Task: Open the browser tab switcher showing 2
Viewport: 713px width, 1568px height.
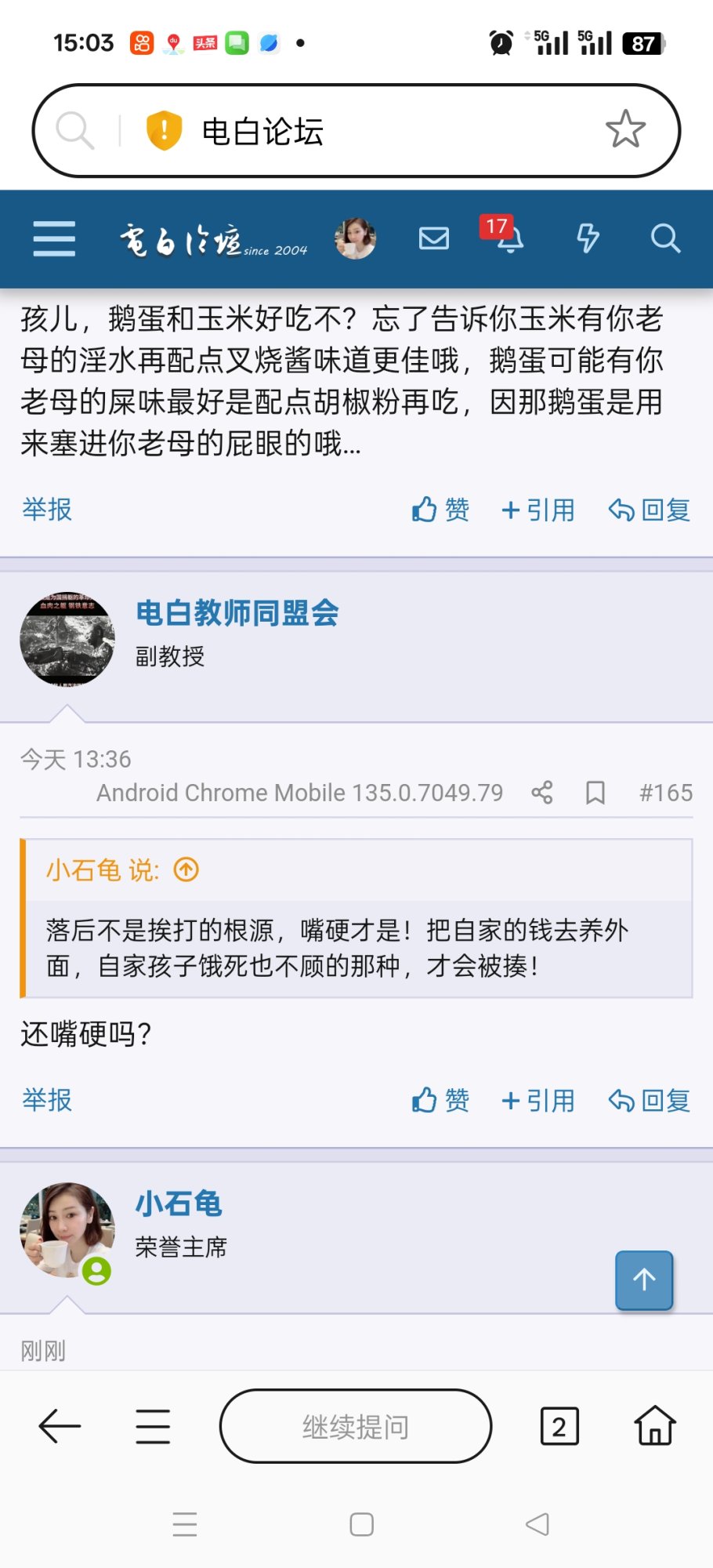Action: [x=559, y=1426]
